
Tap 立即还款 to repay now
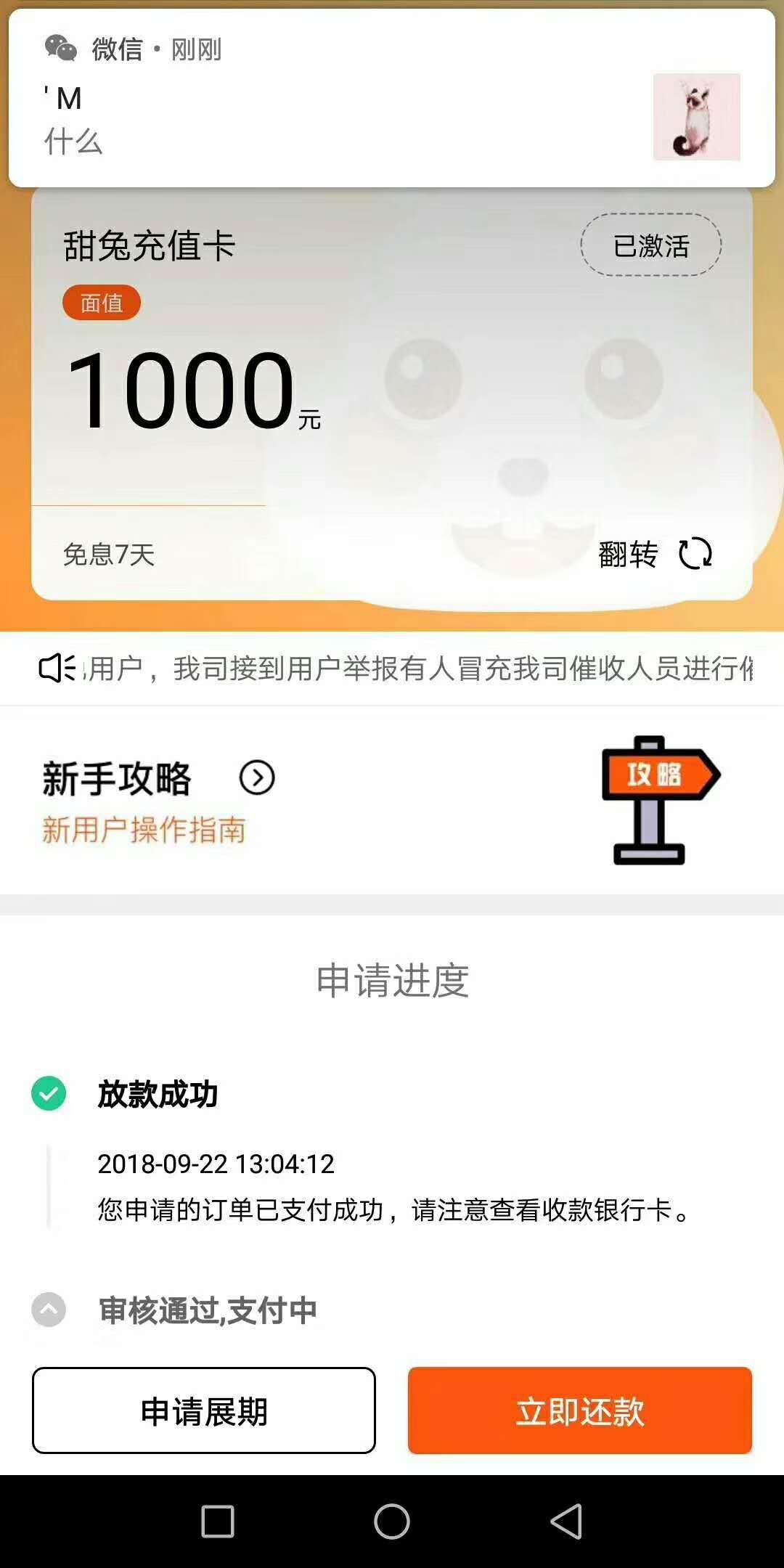point(580,1410)
